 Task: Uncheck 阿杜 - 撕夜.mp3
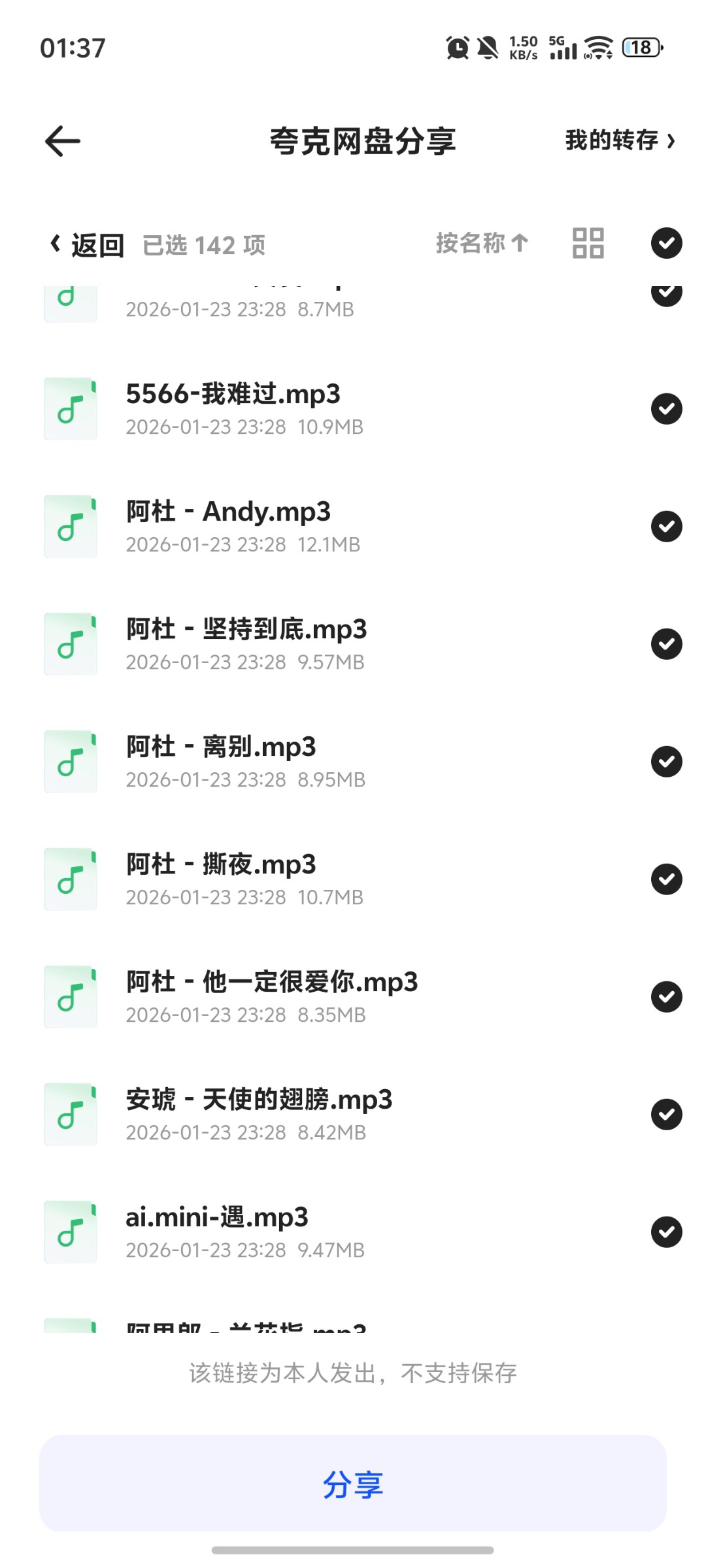point(666,879)
